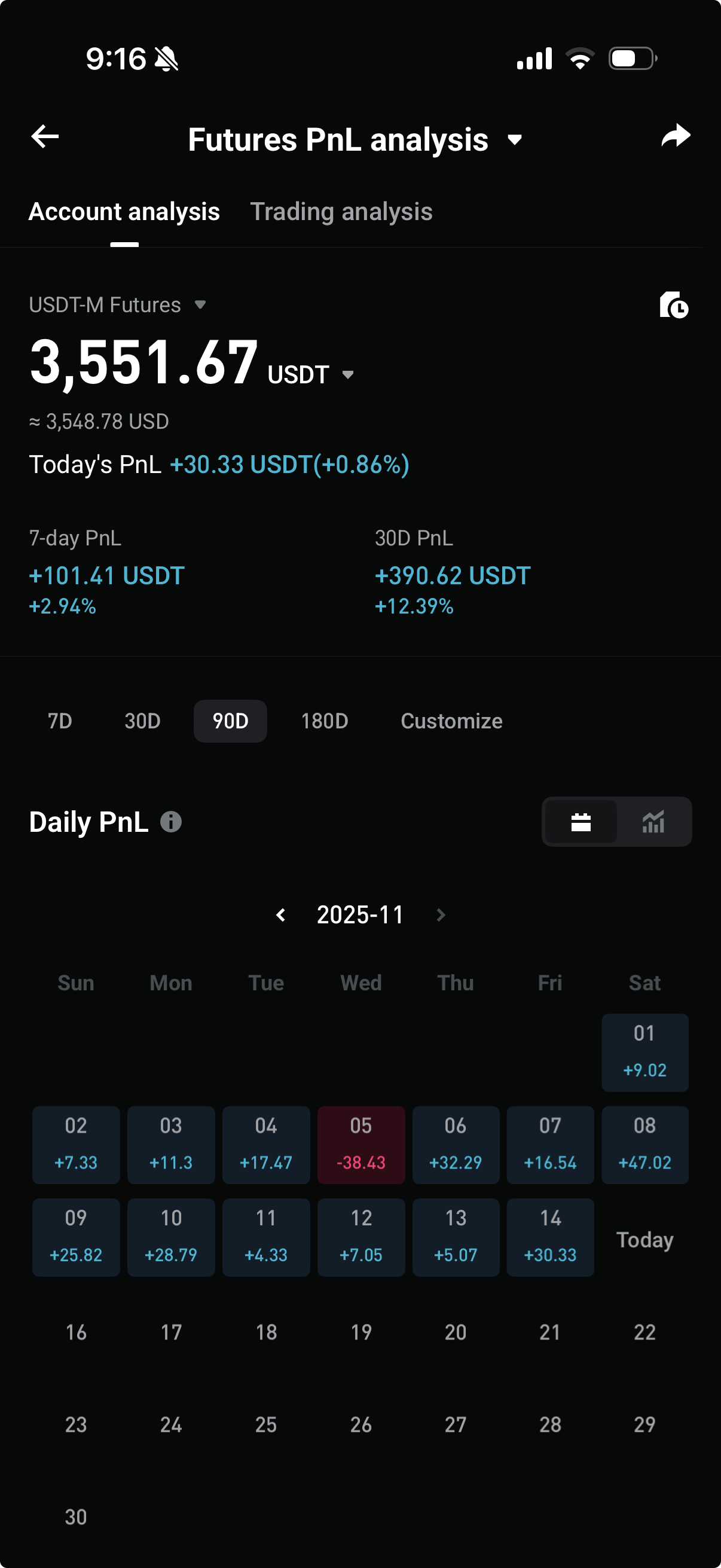Select the 180D time range
721x1568 pixels.
pos(324,721)
